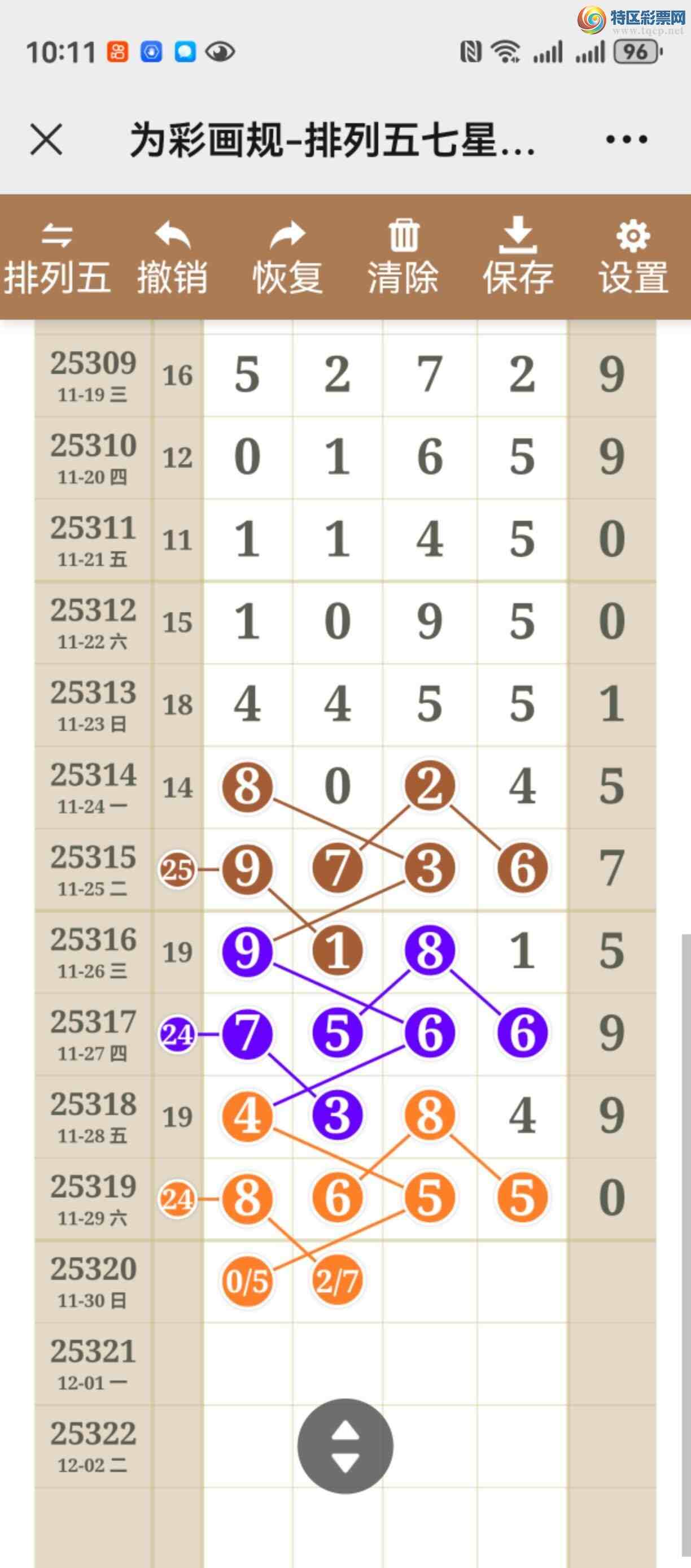Save the chart with 保存
The width and height of the screenshot is (691, 1568).
[x=518, y=258]
